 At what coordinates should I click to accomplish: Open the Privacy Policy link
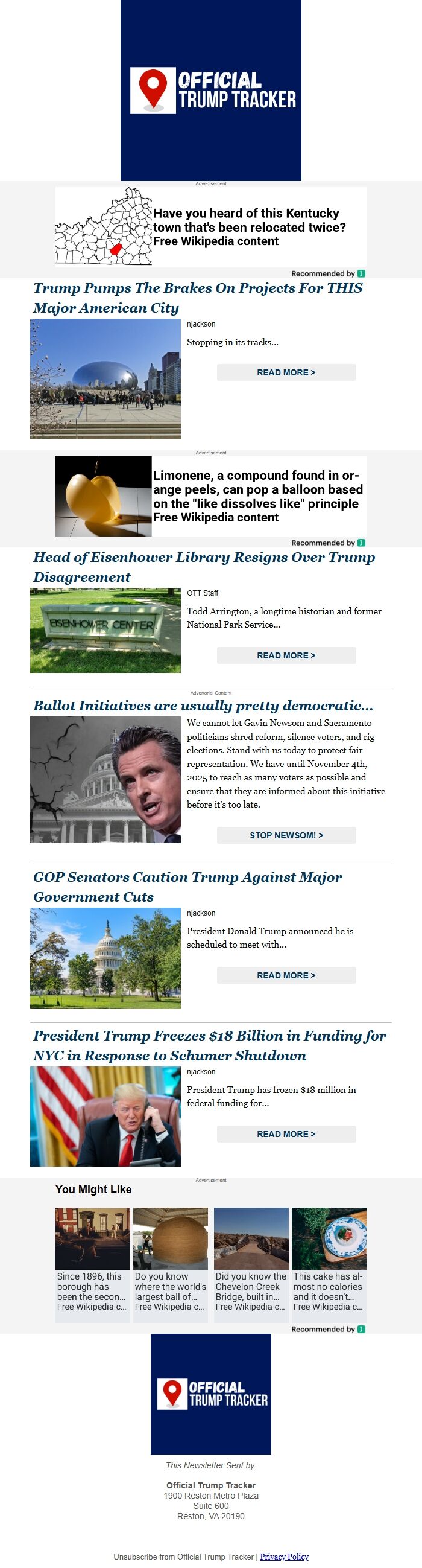pyautogui.click(x=284, y=1557)
